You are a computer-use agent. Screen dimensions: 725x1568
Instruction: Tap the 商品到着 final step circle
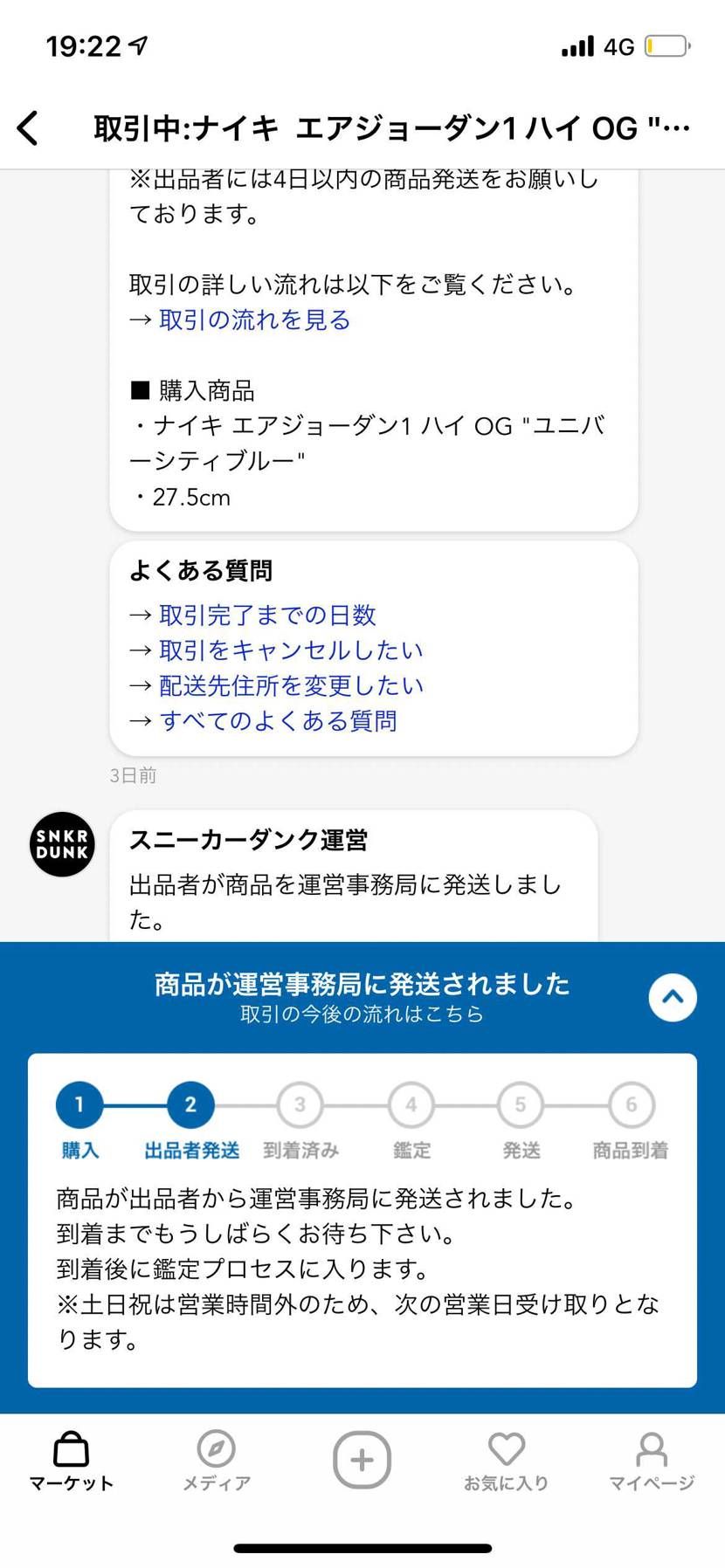(631, 1104)
